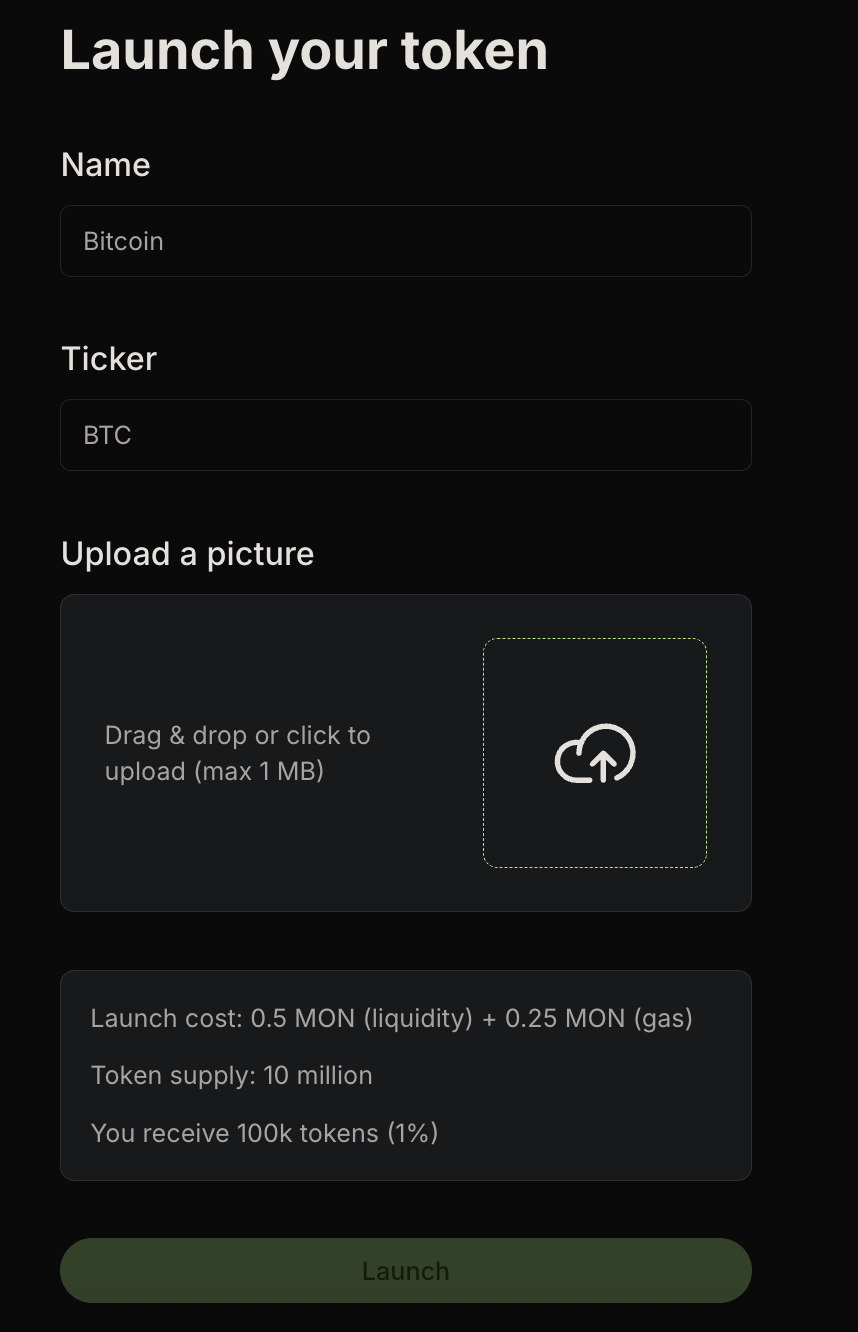
Task: Tap the Launch button
Action: pyautogui.click(x=405, y=1271)
